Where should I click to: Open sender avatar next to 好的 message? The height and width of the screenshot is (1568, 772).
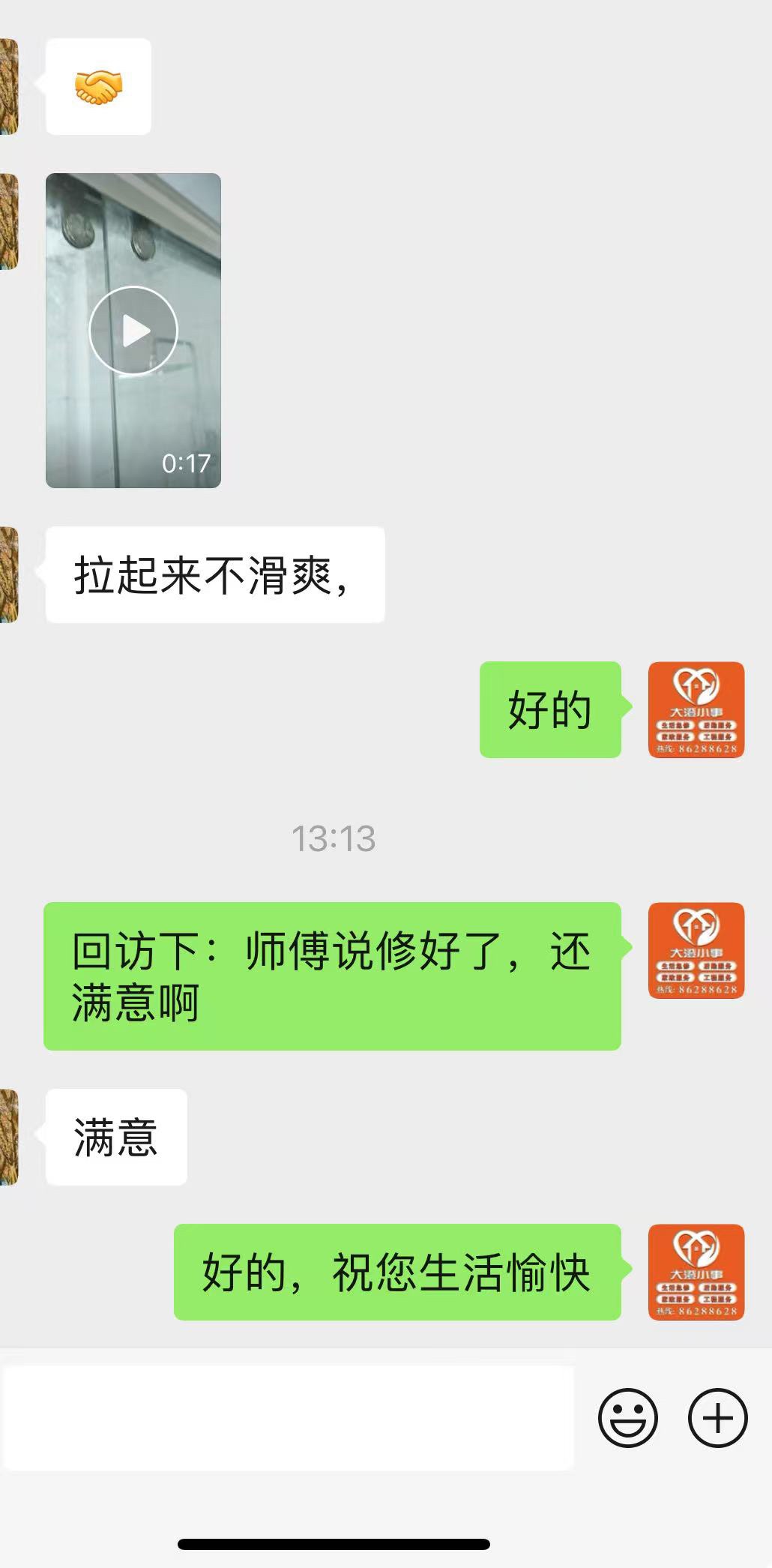[696, 709]
